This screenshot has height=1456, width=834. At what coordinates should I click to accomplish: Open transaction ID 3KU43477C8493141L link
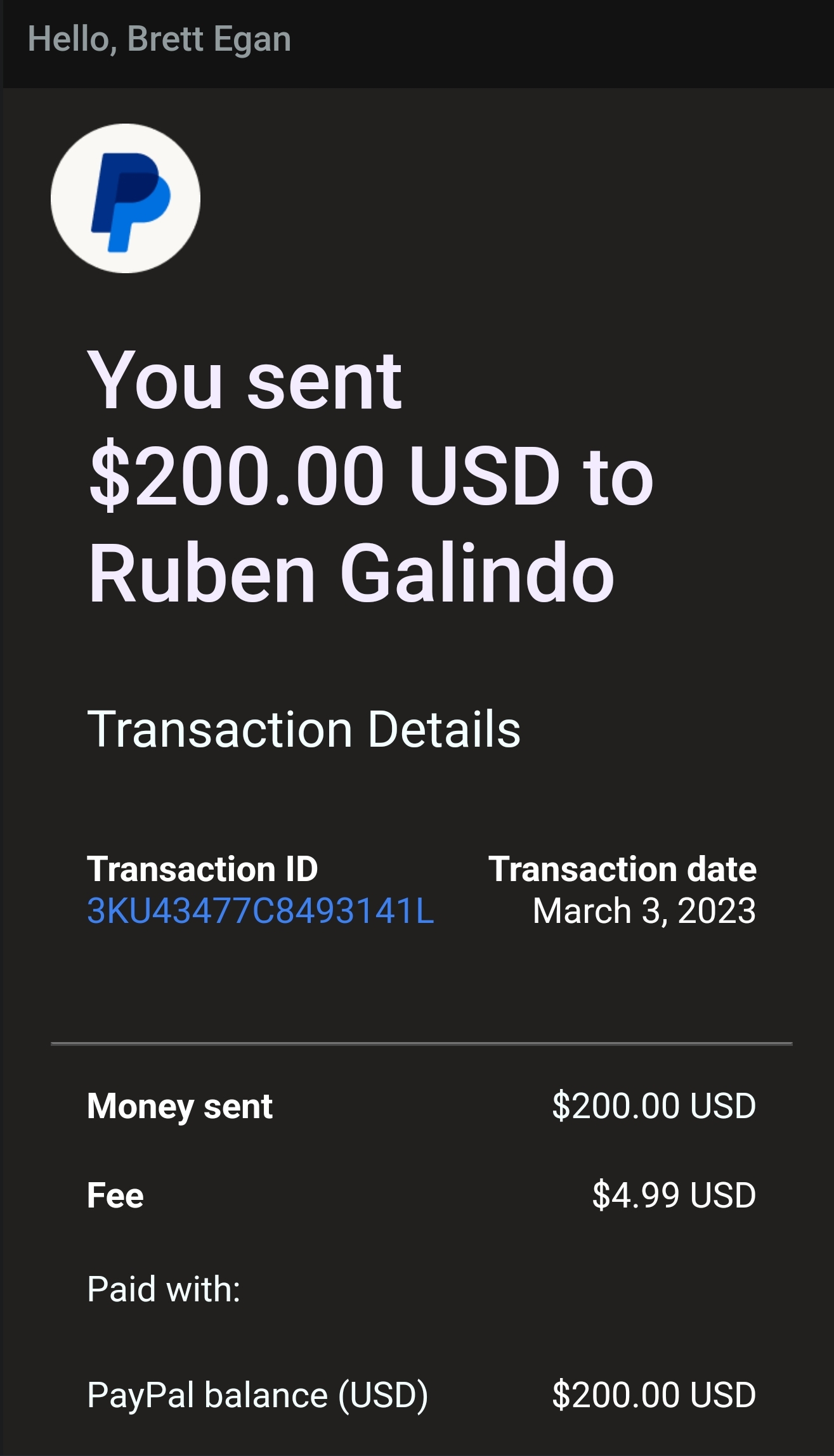tap(260, 912)
